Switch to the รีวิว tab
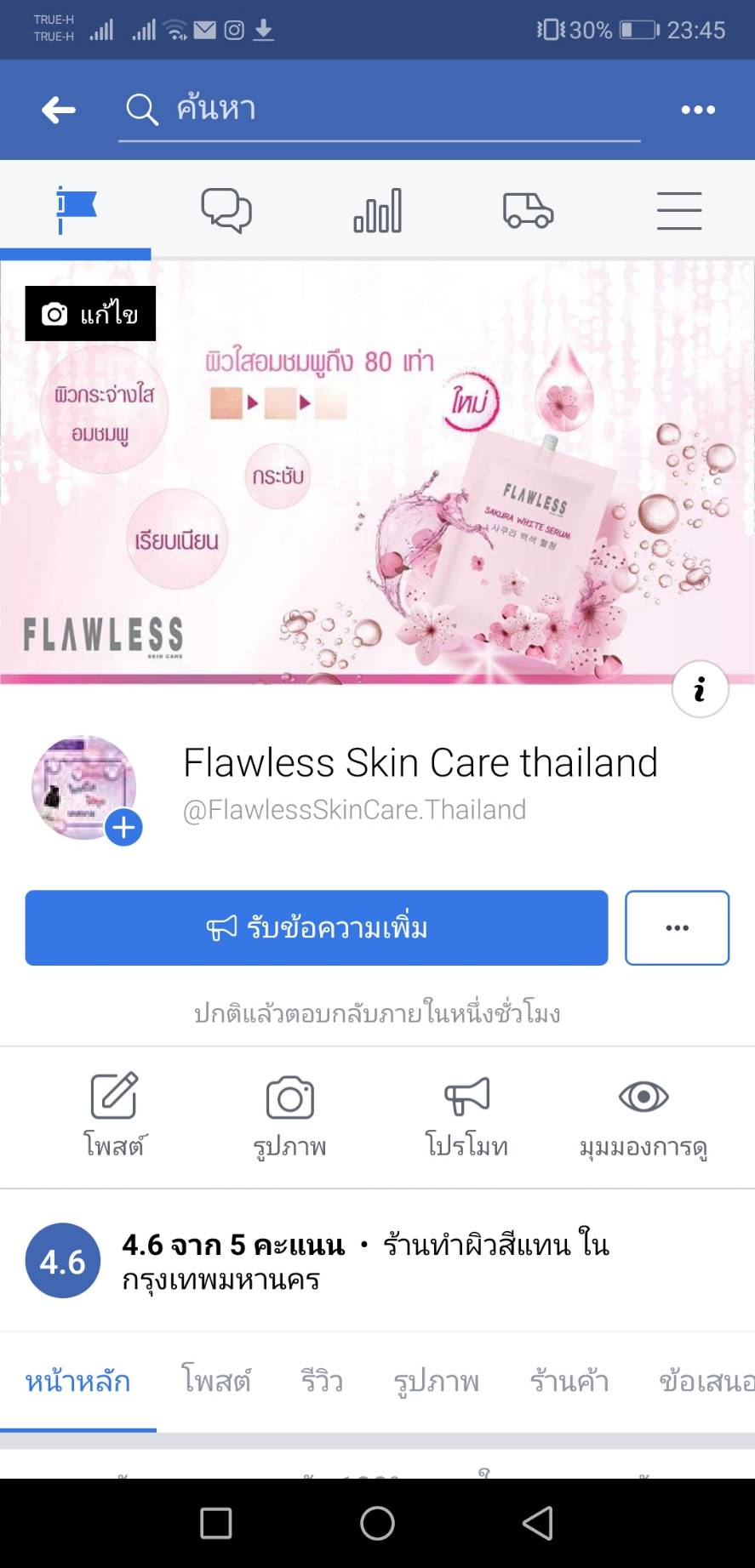The image size is (755, 1568). pyautogui.click(x=322, y=1381)
